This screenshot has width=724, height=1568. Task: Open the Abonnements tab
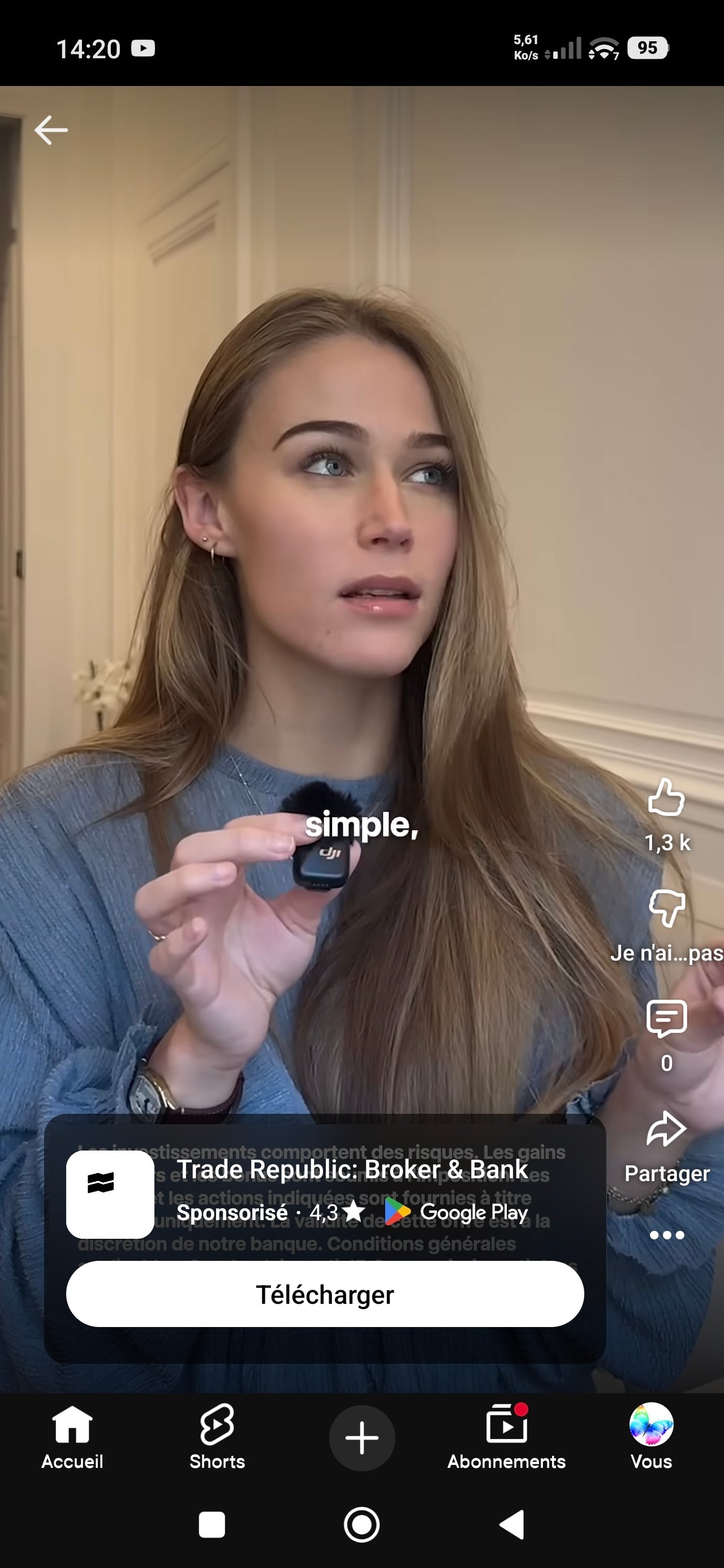(506, 1438)
